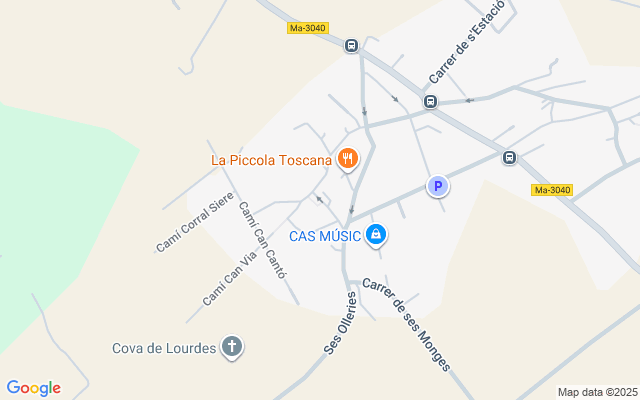Select the bus stop at Carrer de s'Estació
This screenshot has width=640, height=400.
(x=430, y=101)
